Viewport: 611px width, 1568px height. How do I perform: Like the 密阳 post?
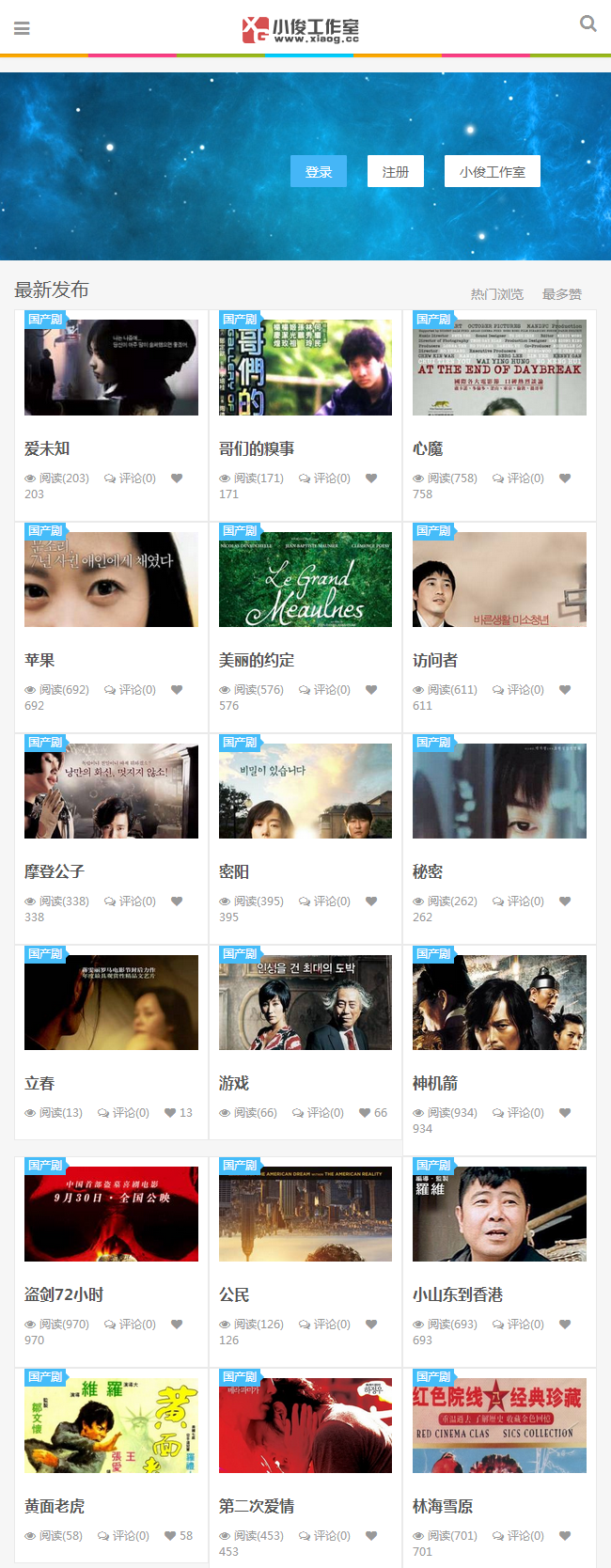pyautogui.click(x=371, y=902)
